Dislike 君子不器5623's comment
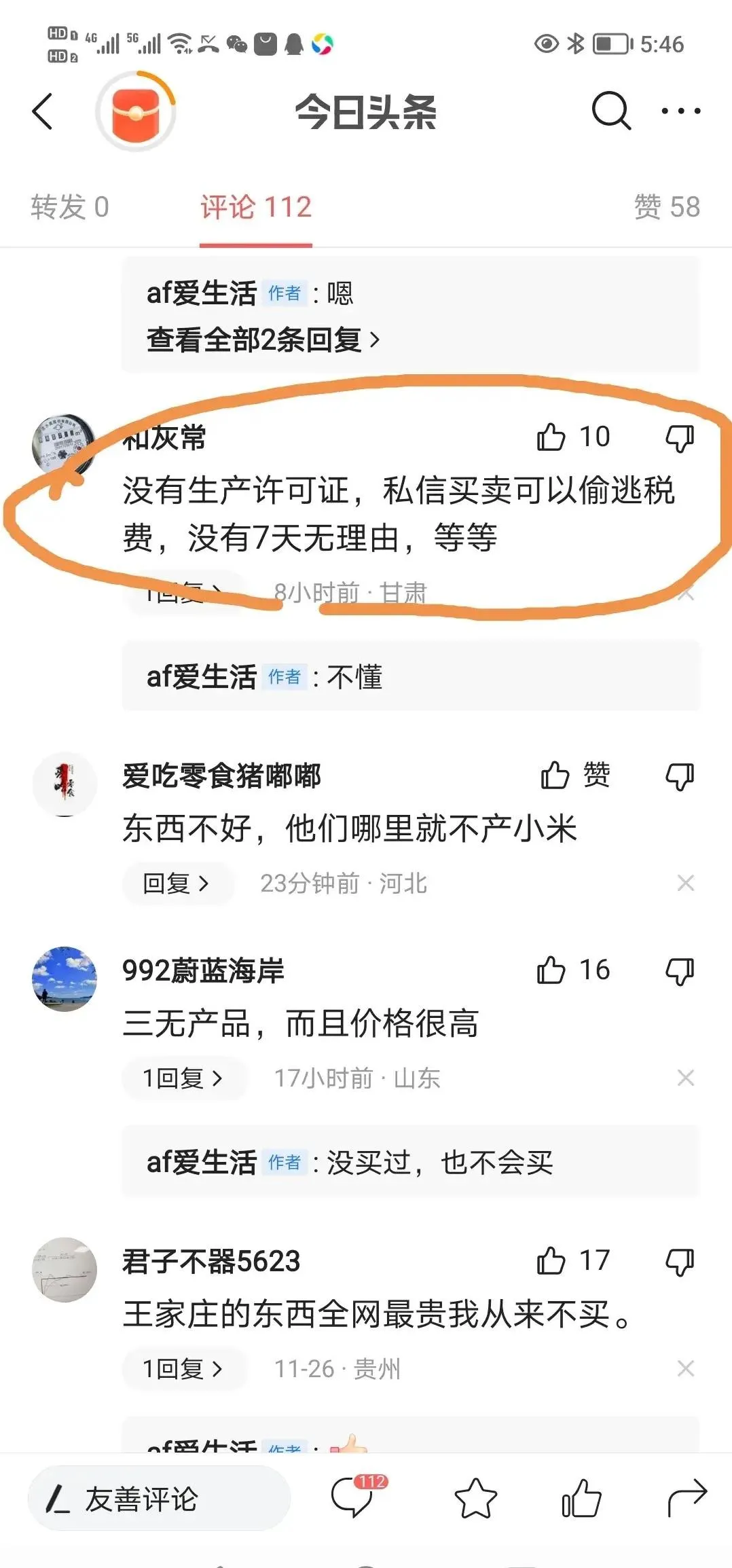The width and height of the screenshot is (732, 1568). pyautogui.click(x=679, y=1261)
